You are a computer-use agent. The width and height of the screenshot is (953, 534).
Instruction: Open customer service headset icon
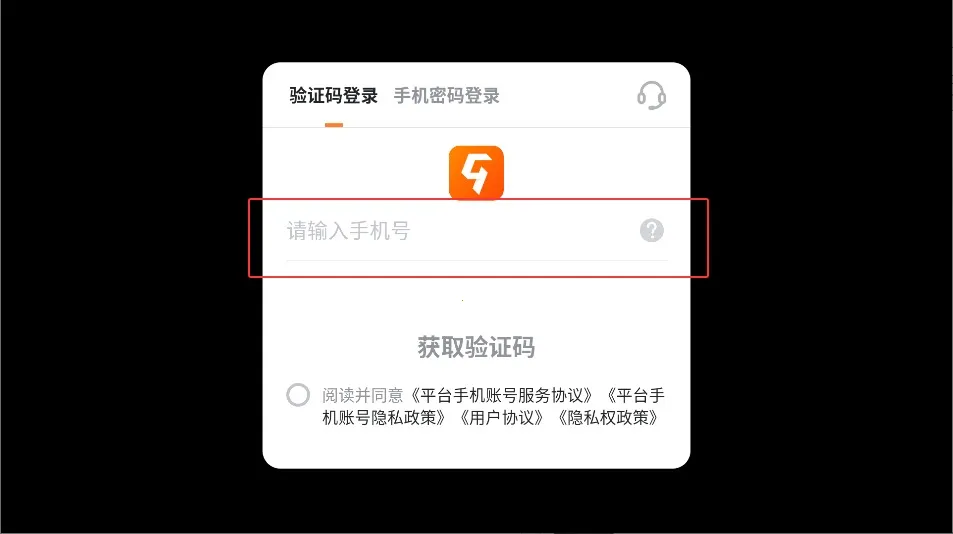click(x=652, y=96)
